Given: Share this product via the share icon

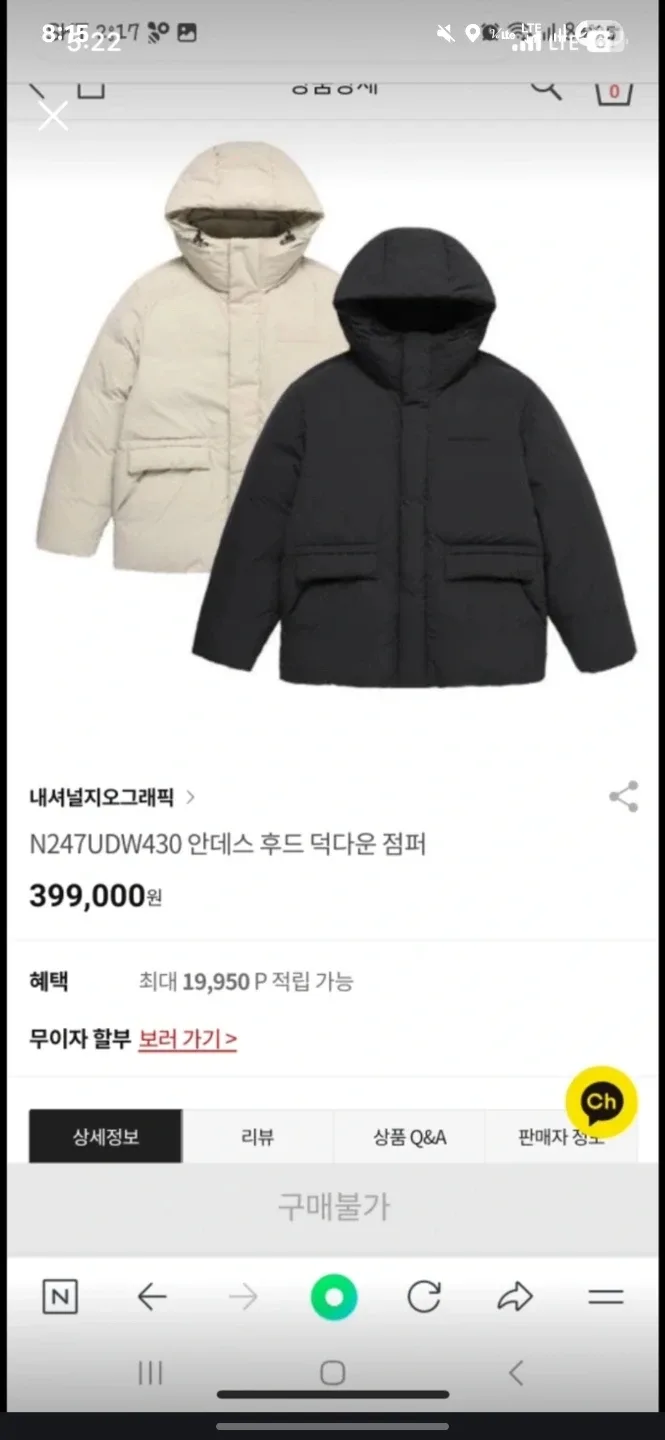Looking at the screenshot, I should 623,797.
